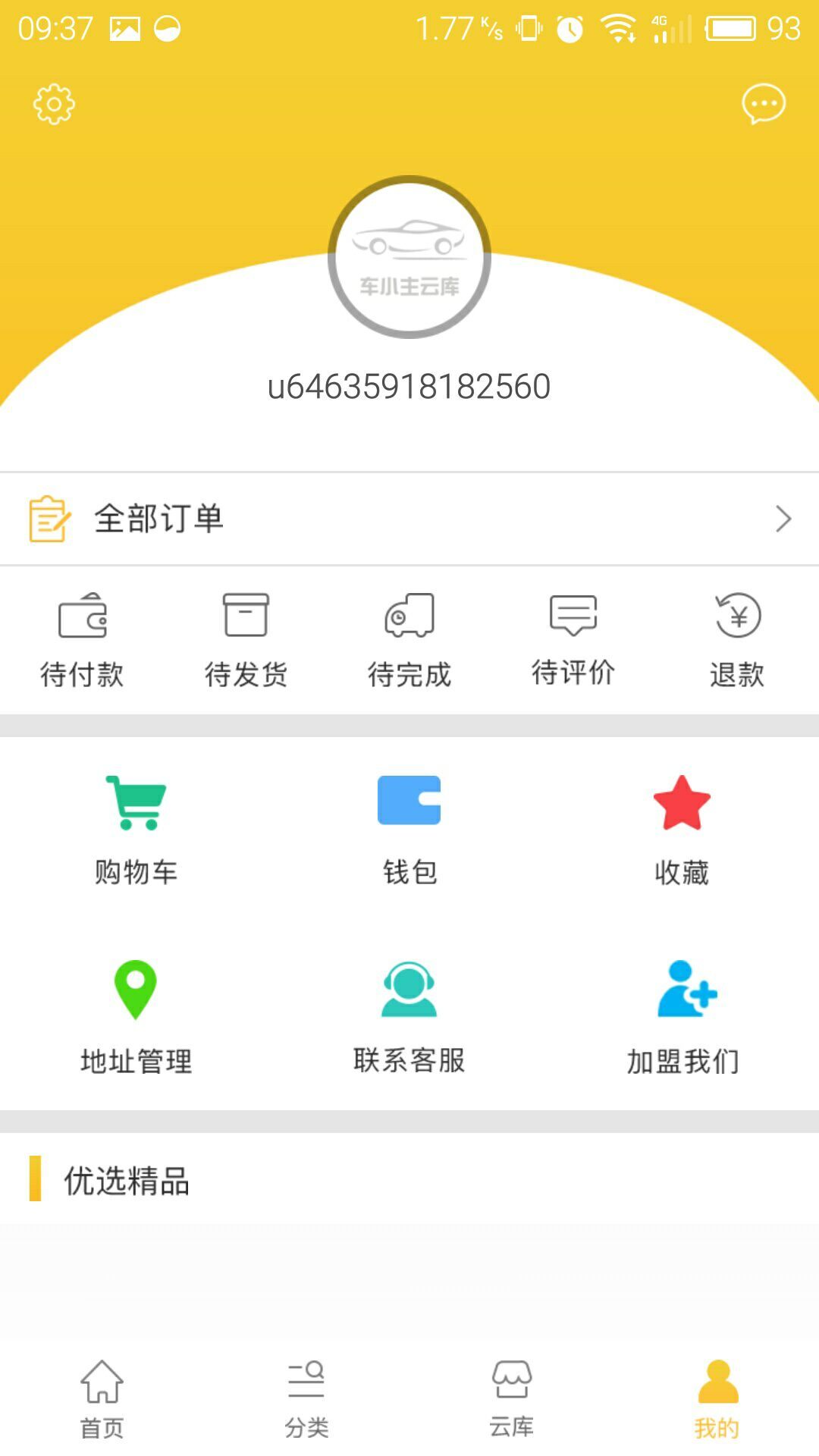This screenshot has height=1456, width=819.
Task: Open the 购物车 shopping cart
Action: point(136,830)
